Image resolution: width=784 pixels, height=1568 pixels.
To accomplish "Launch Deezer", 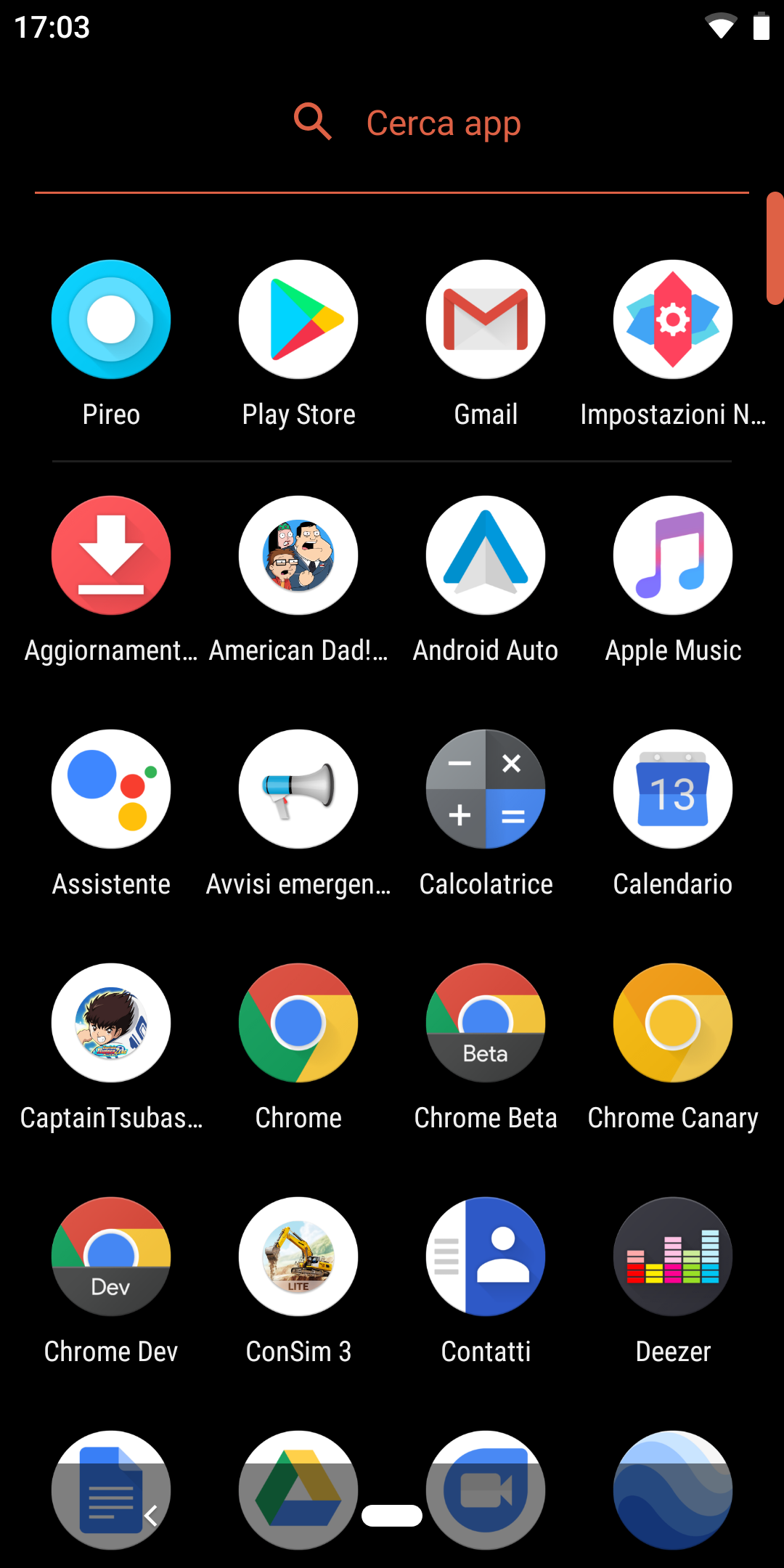I will [x=673, y=1257].
